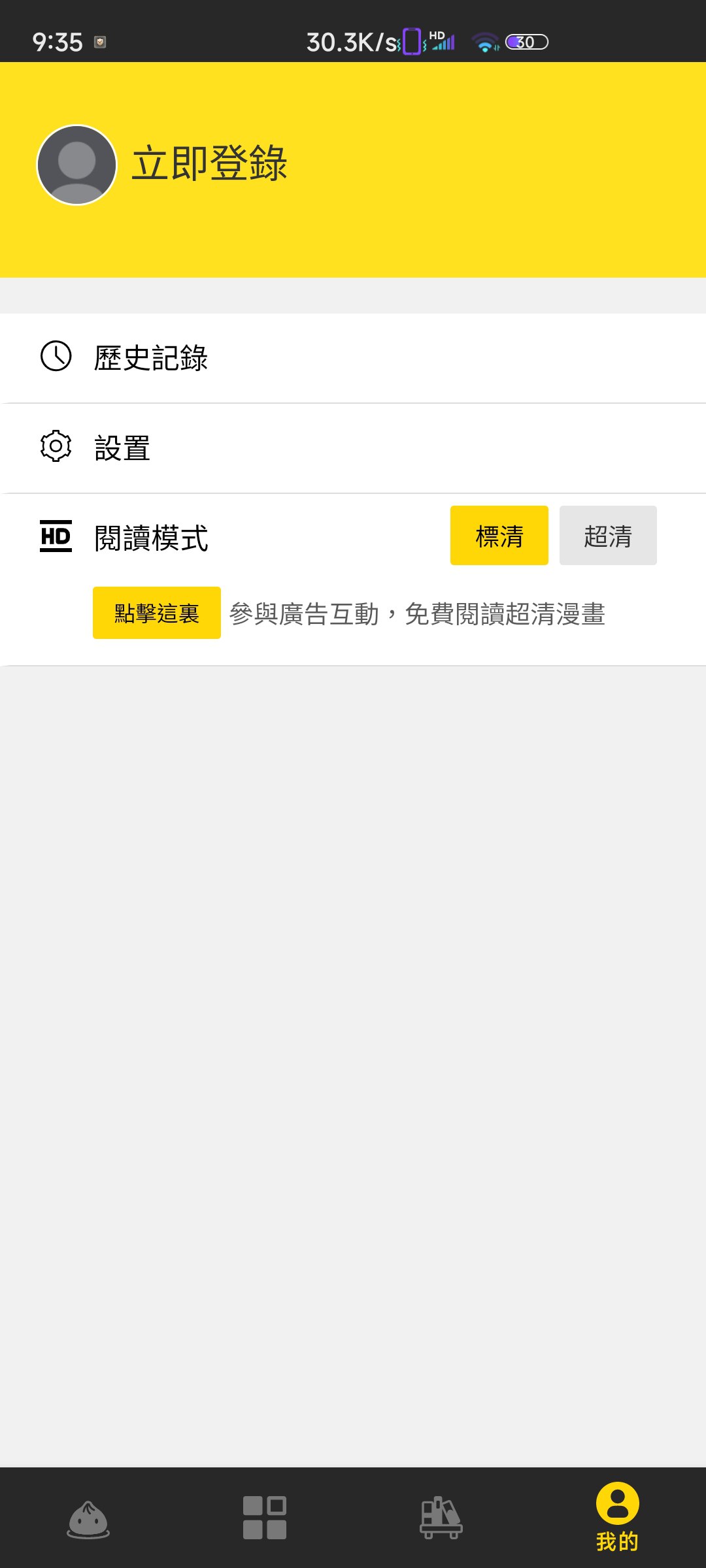
Task: Open 歷史記錄 reading history
Action: pyautogui.click(x=150, y=358)
